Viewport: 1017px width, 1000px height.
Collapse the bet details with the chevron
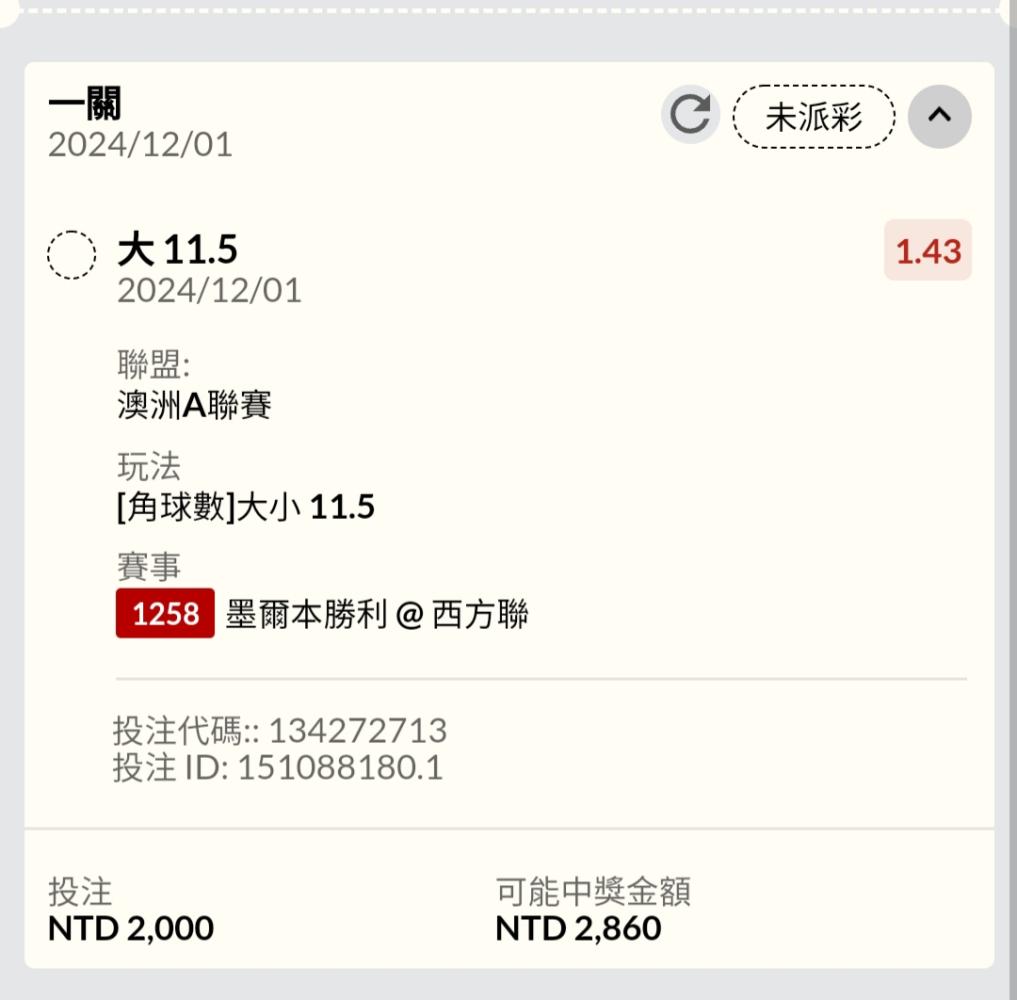pos(939,116)
